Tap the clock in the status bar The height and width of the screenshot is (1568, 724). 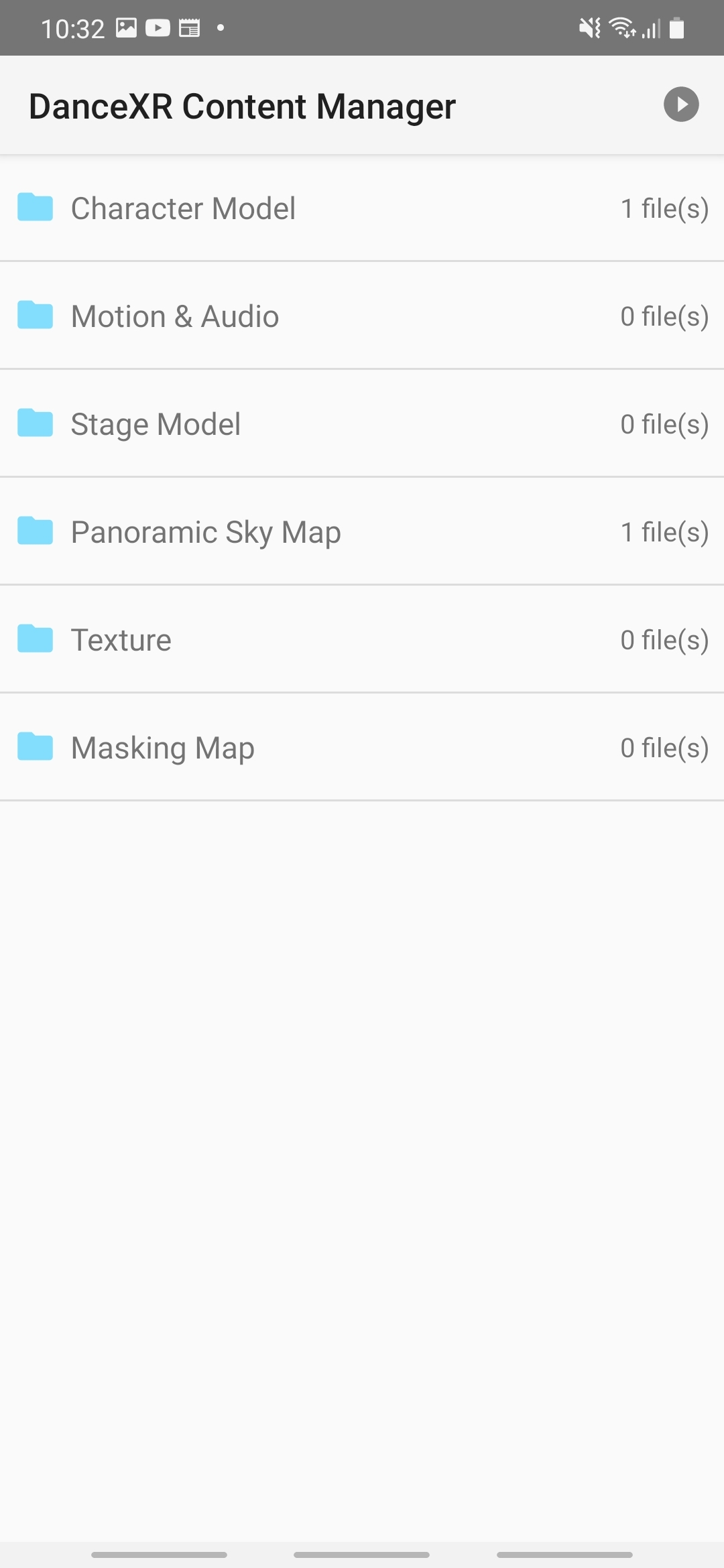coord(74,27)
